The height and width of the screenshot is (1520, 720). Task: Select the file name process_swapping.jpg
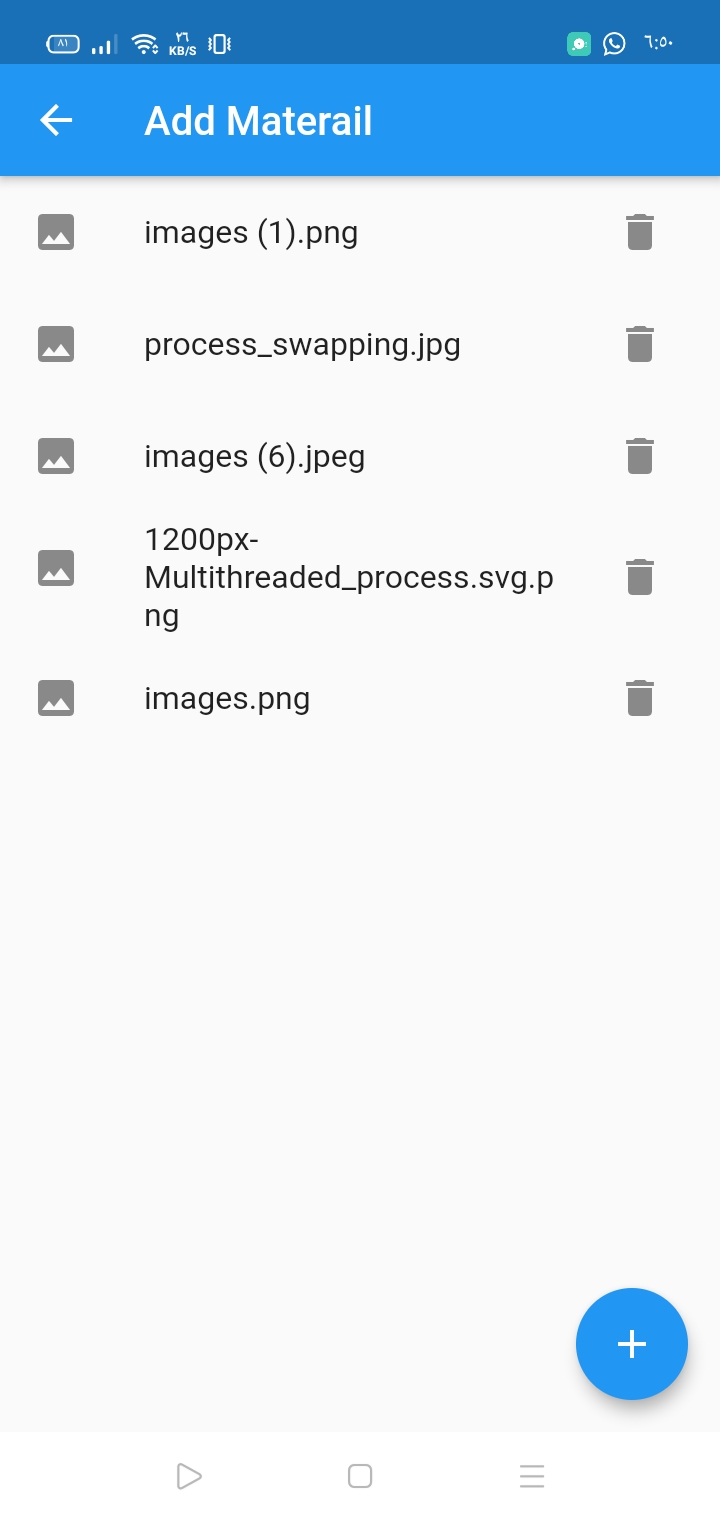[302, 343]
